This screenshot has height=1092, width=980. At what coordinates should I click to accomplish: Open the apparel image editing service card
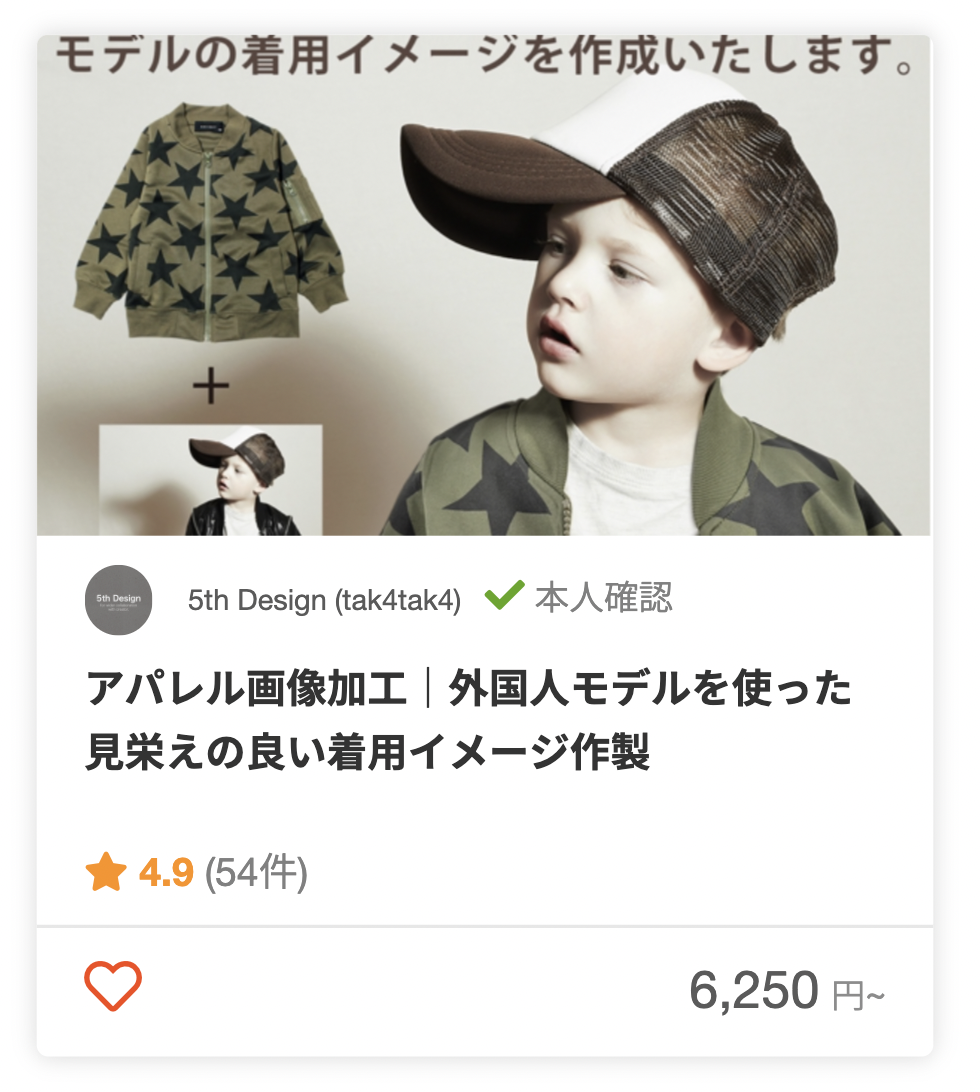pos(468,720)
